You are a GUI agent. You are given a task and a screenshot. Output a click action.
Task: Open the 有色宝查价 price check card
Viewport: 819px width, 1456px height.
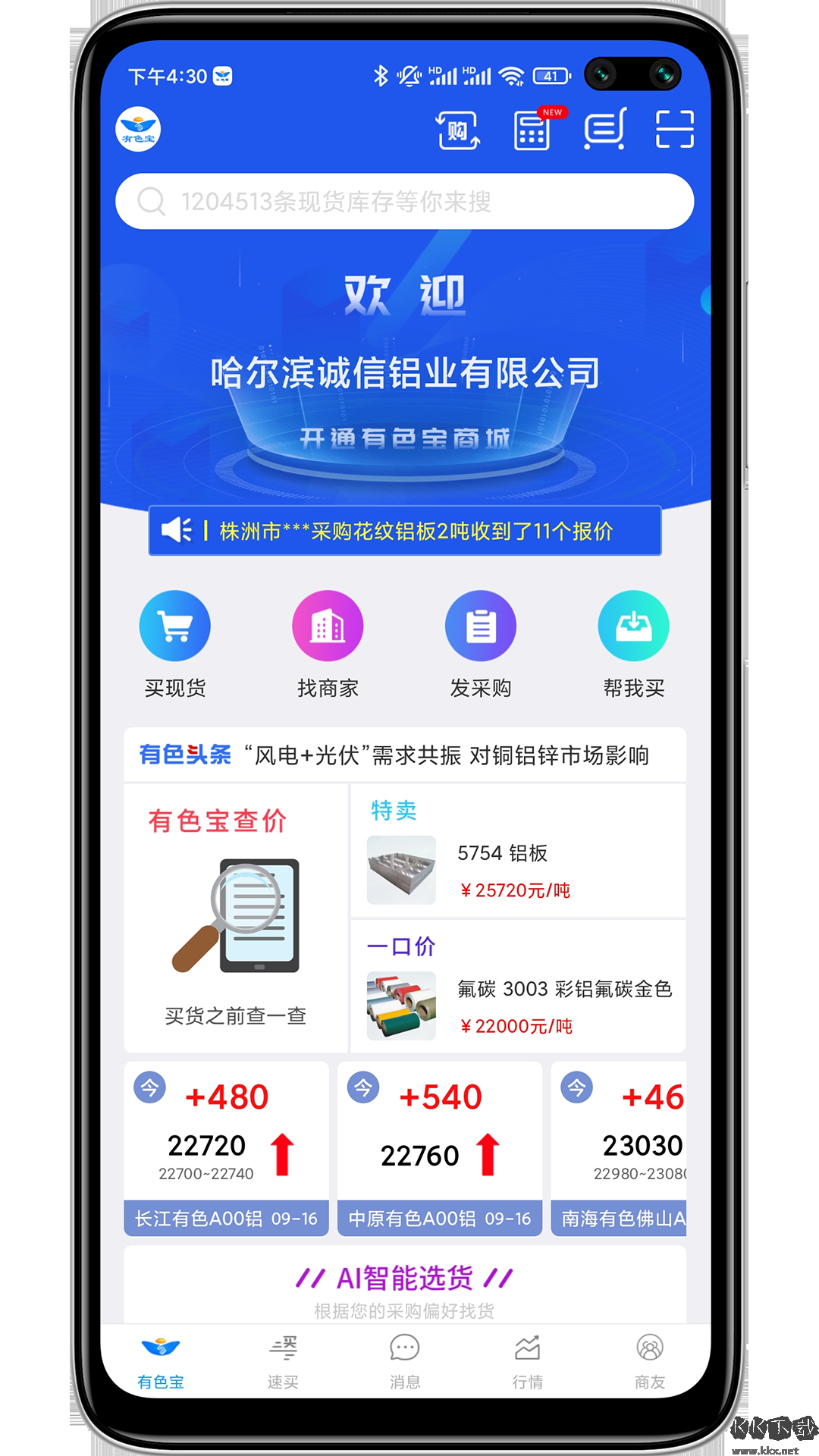[235, 918]
